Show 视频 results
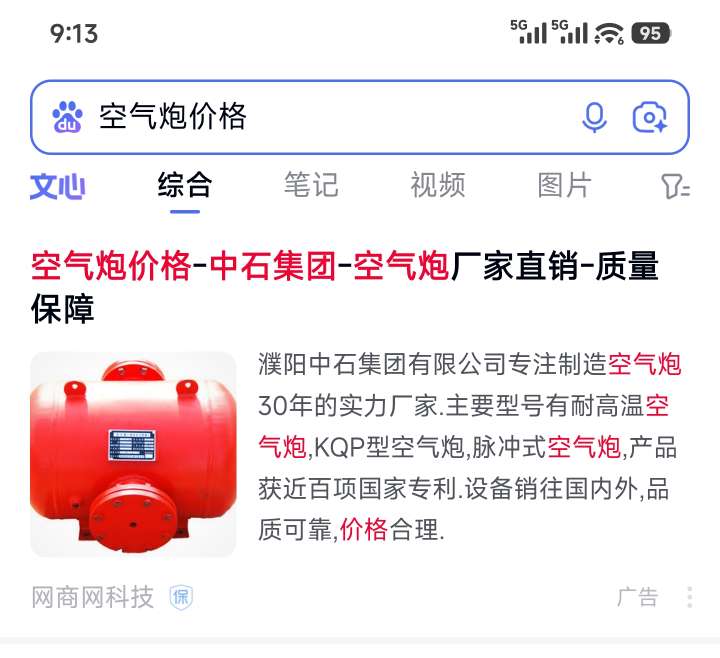Screen dimensions: 720x658 438,186
